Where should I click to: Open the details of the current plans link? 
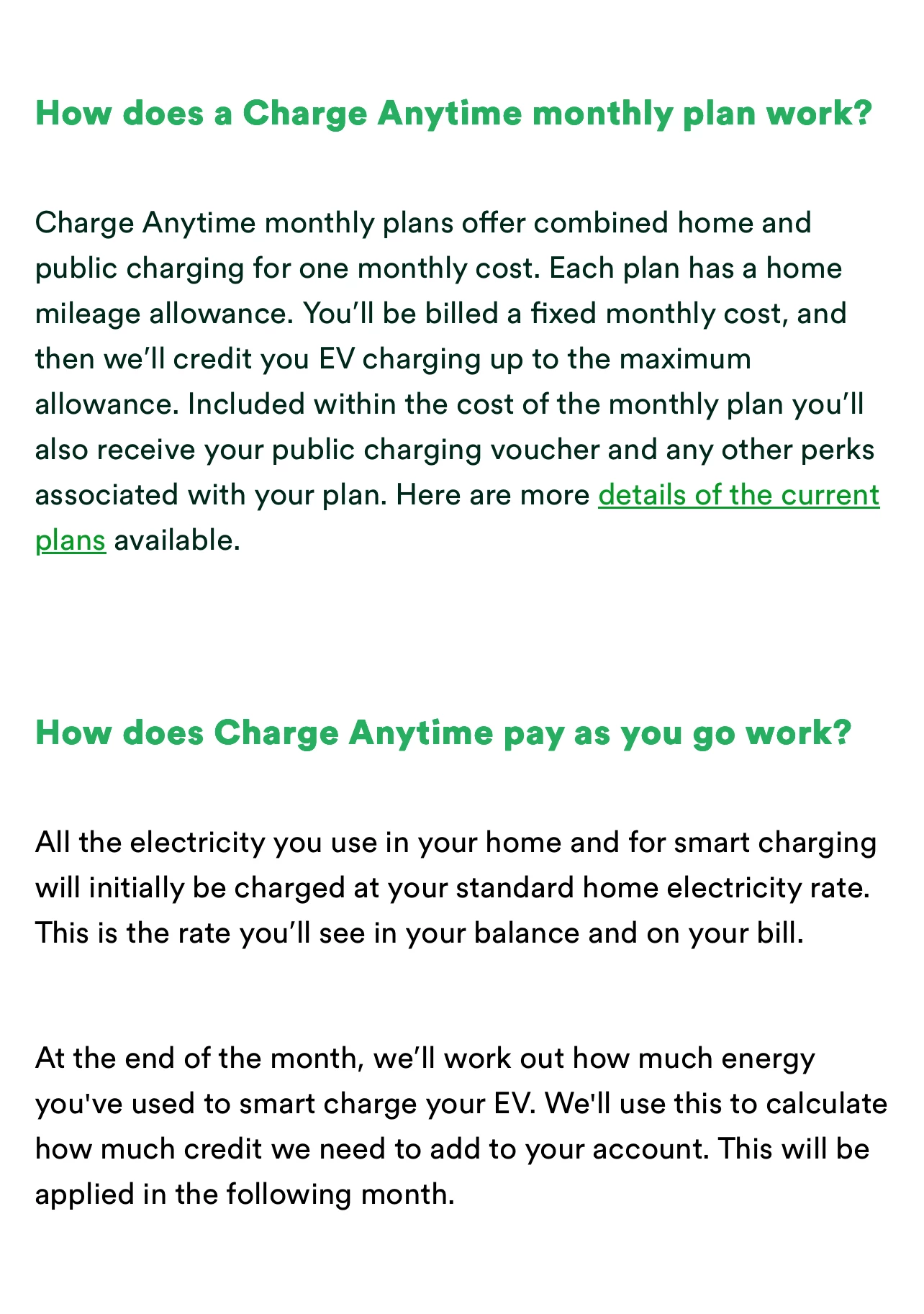tap(738, 496)
